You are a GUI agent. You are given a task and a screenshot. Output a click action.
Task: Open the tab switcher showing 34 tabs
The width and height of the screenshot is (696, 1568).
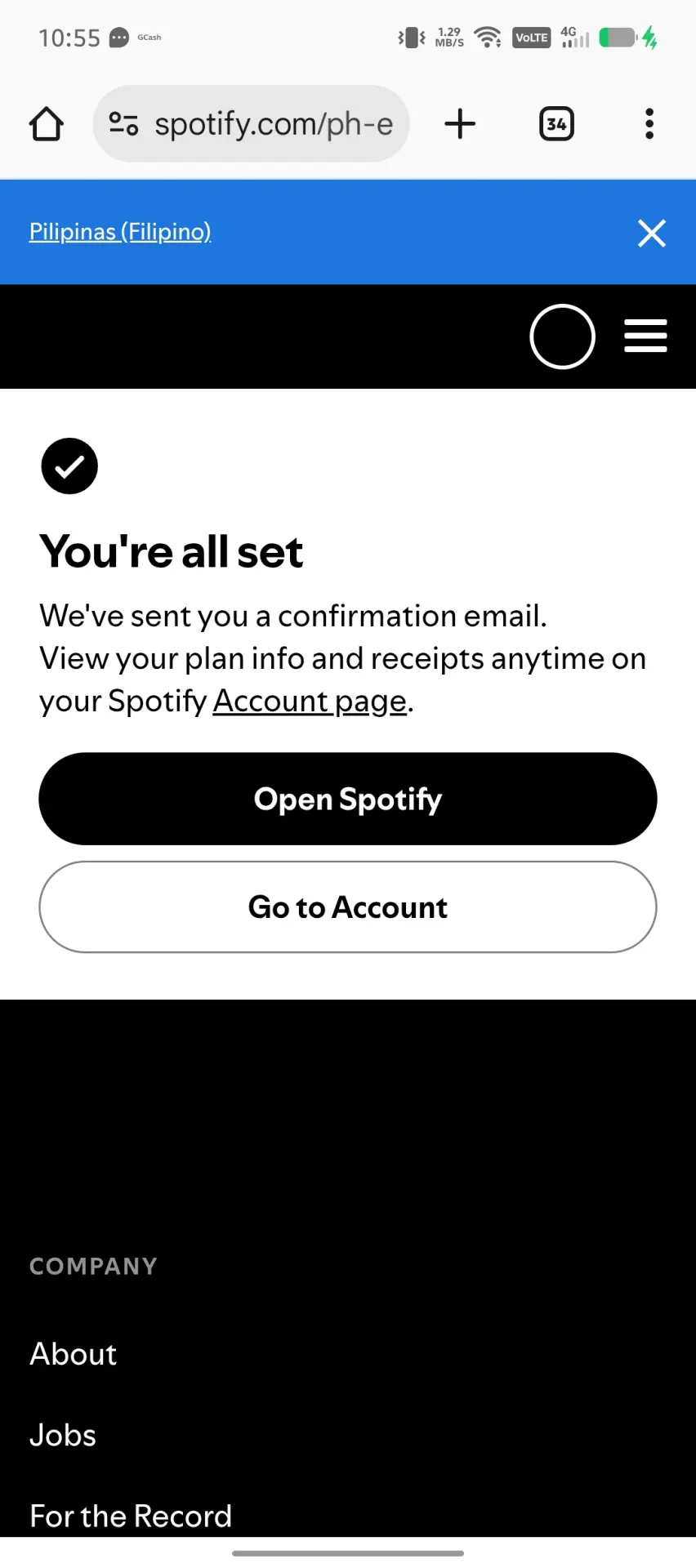pyautogui.click(x=556, y=124)
